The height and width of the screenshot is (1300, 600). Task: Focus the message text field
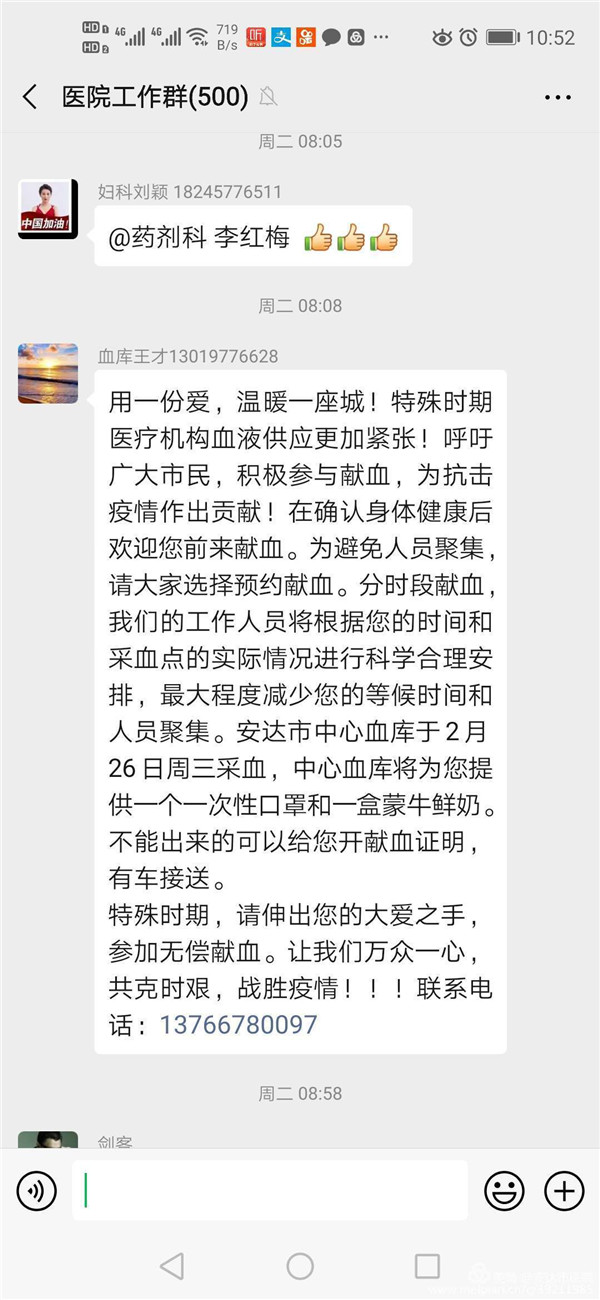click(x=270, y=1190)
